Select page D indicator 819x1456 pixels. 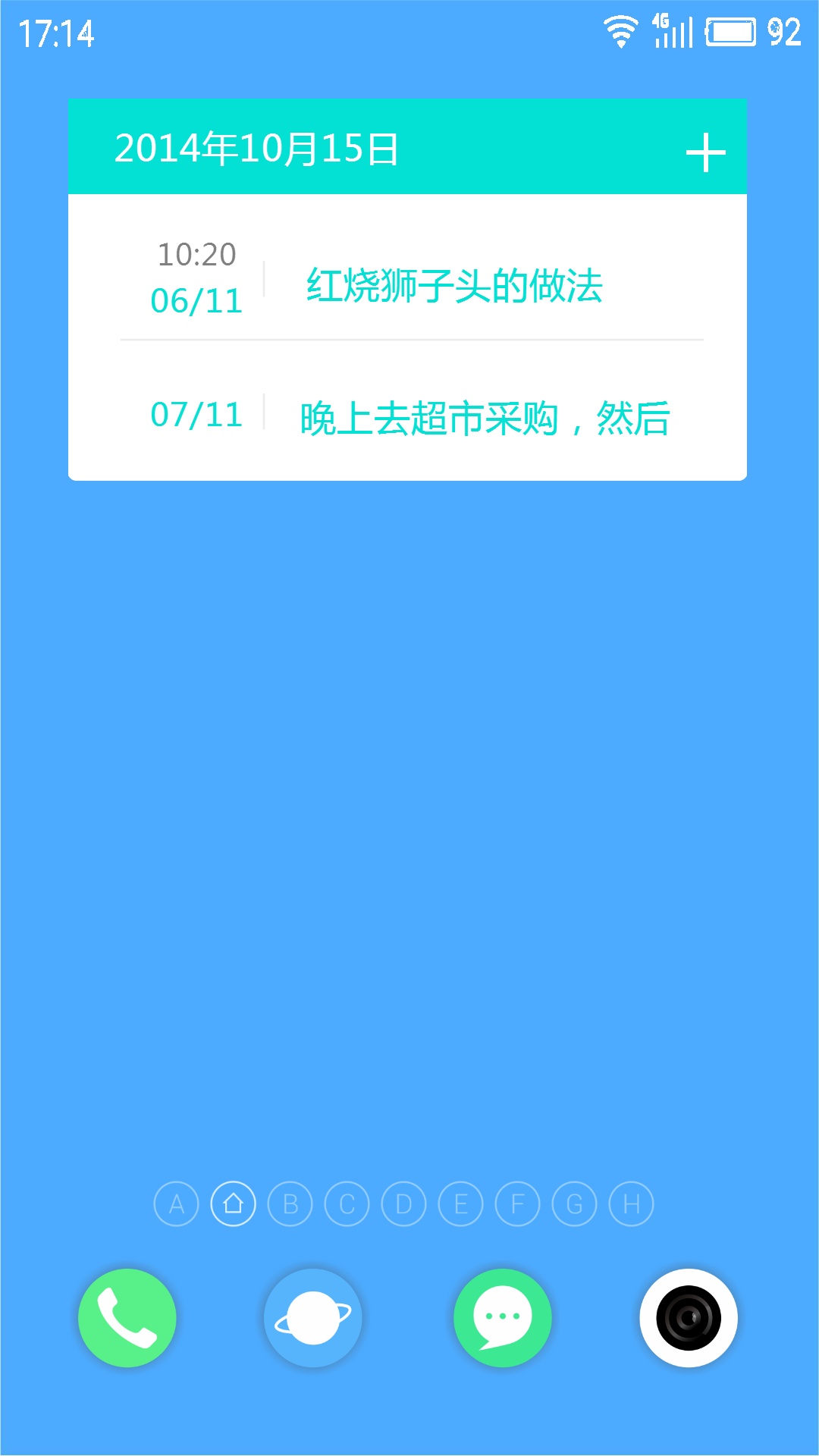tap(403, 1203)
